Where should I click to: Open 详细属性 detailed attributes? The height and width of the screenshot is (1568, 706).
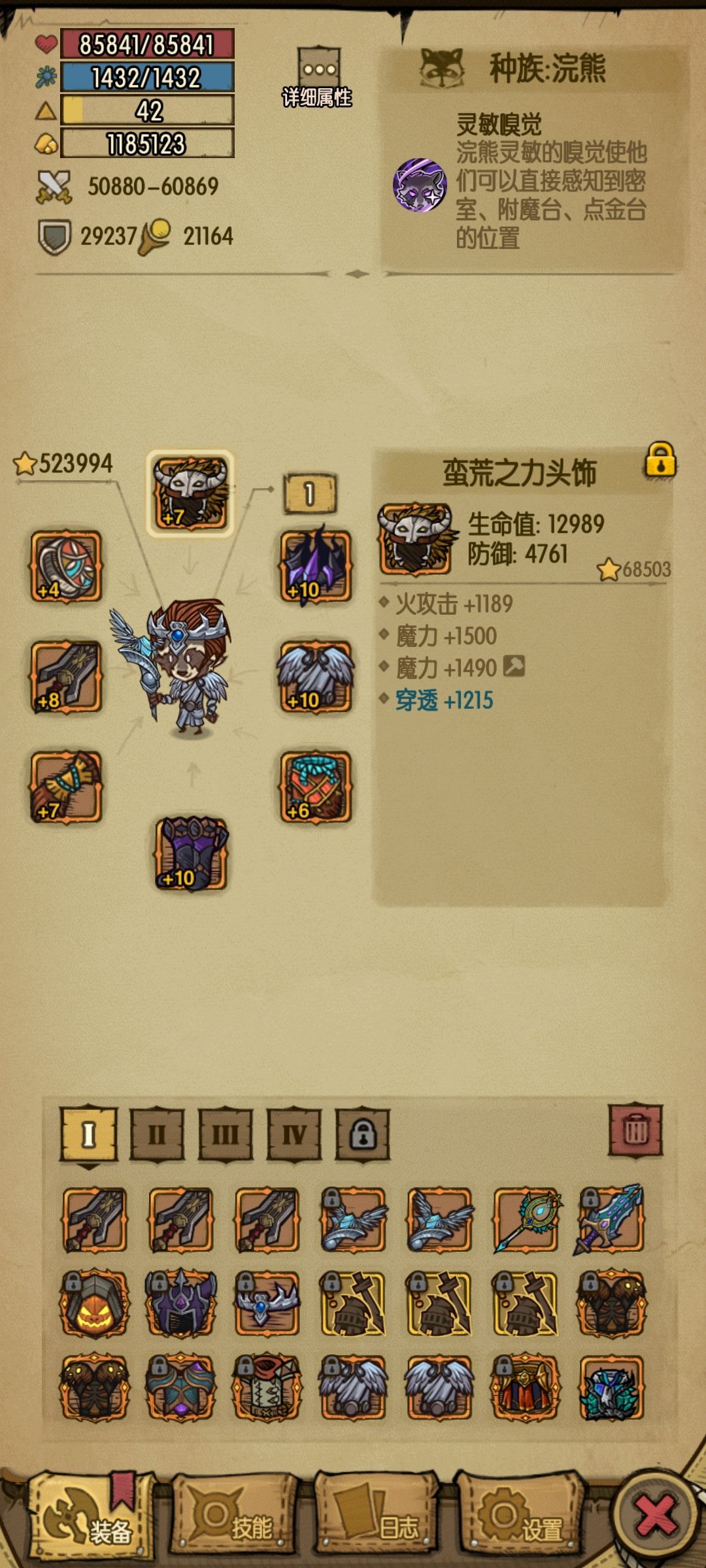pos(317,77)
